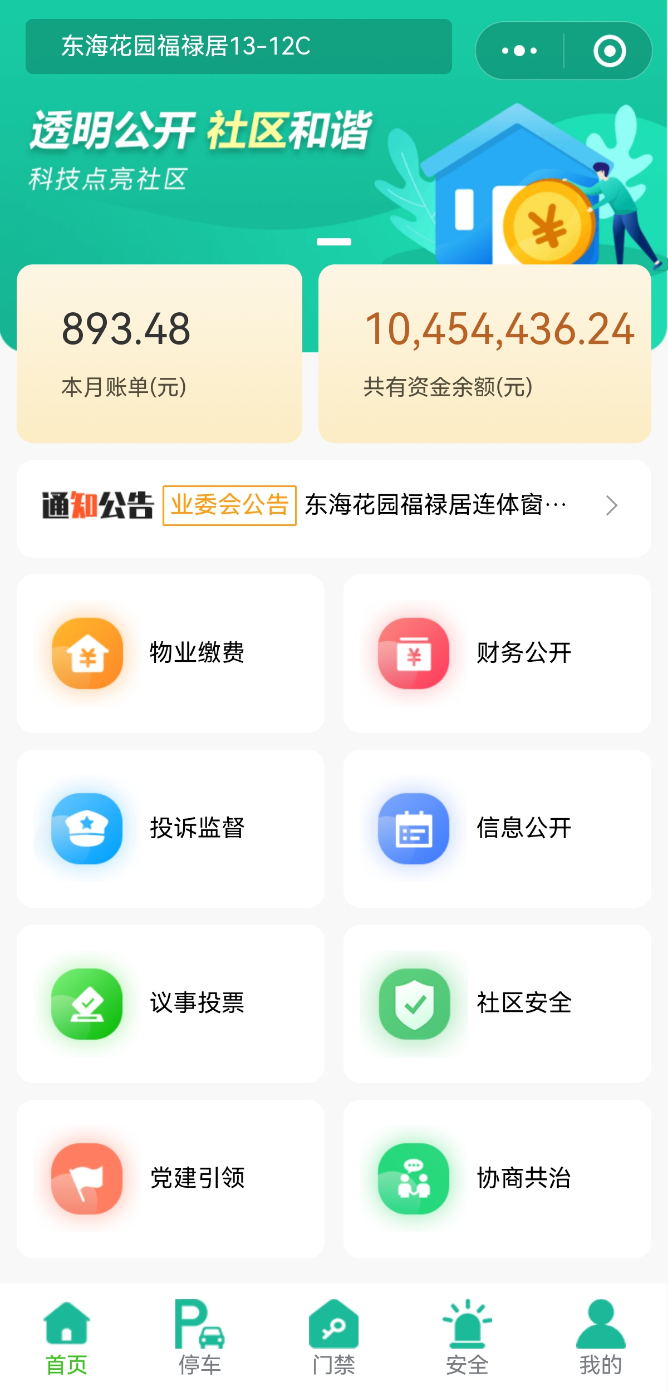Screen dimensions: 668x1397
Task: Open 党建引领 section
Action: (x=171, y=1178)
